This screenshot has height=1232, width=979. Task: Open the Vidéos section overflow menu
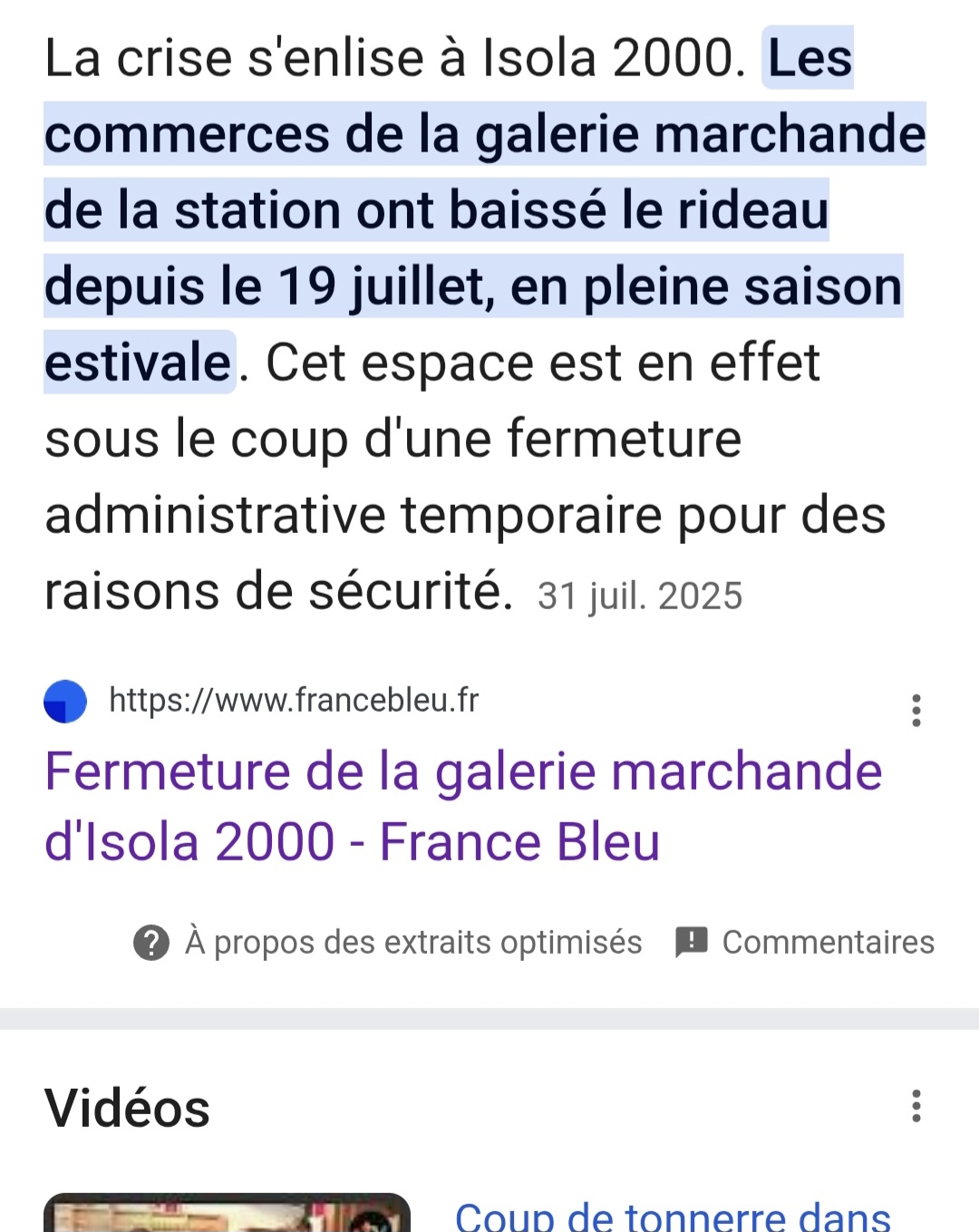[x=916, y=1106]
